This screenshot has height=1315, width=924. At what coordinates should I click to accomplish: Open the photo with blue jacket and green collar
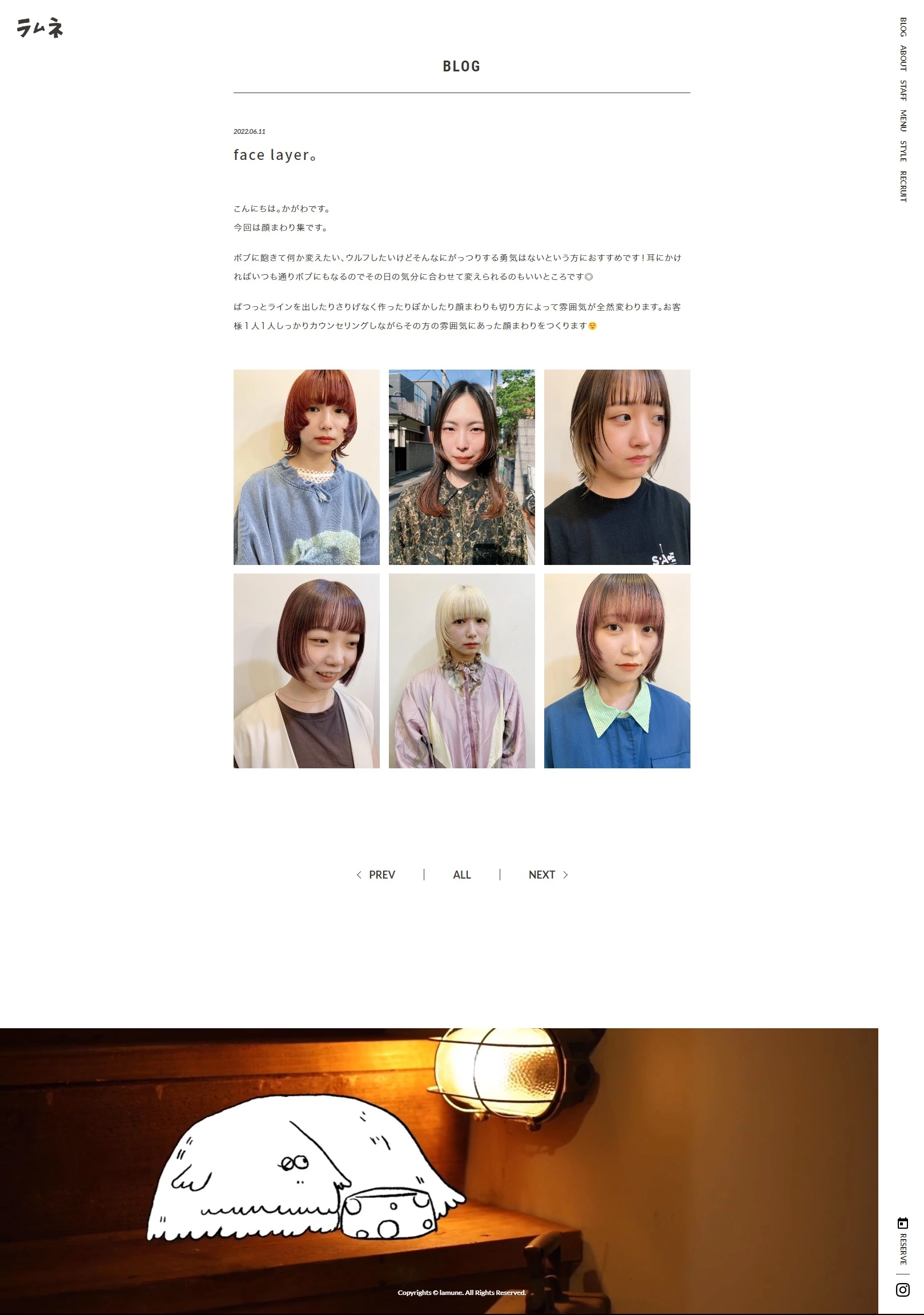617,671
